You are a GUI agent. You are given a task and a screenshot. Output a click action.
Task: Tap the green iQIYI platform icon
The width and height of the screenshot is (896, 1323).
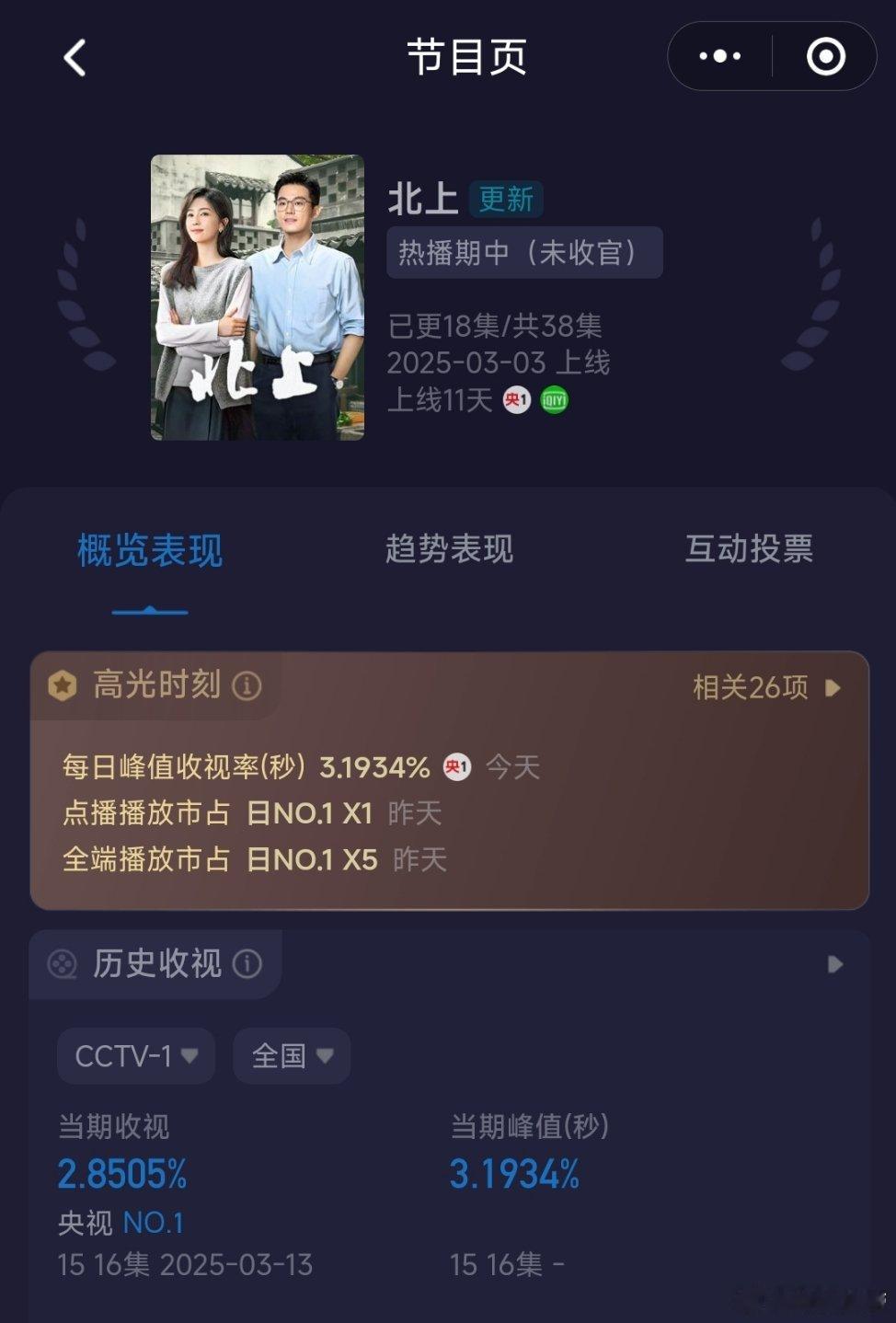coord(555,400)
